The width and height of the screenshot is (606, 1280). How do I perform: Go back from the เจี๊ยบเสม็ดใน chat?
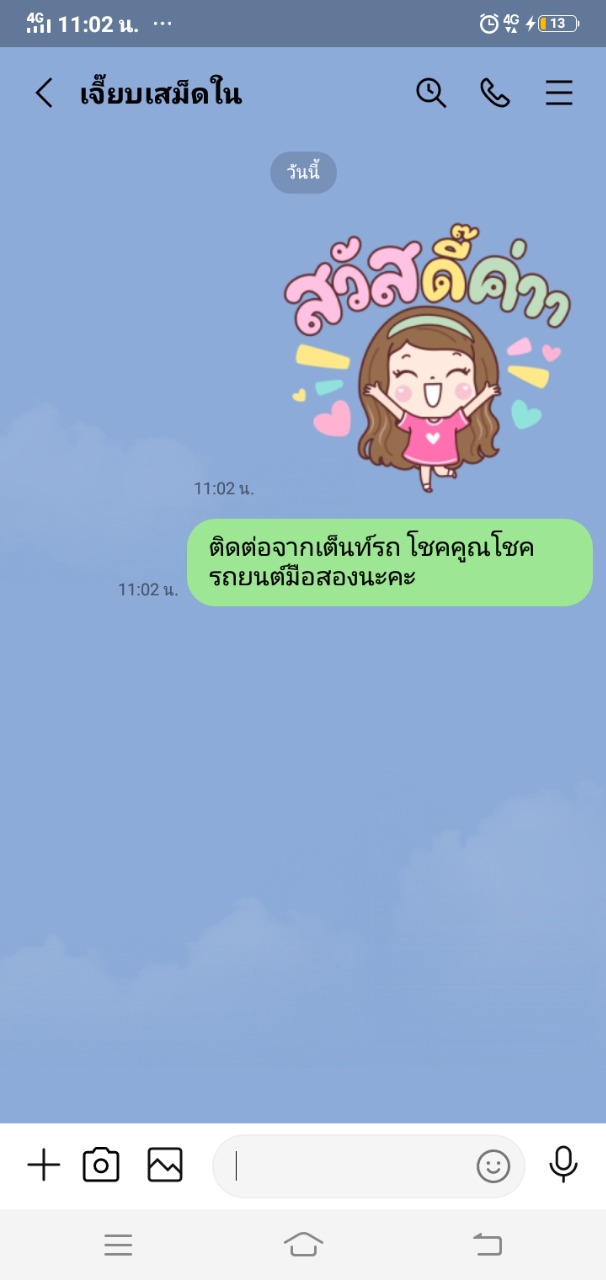tap(44, 94)
